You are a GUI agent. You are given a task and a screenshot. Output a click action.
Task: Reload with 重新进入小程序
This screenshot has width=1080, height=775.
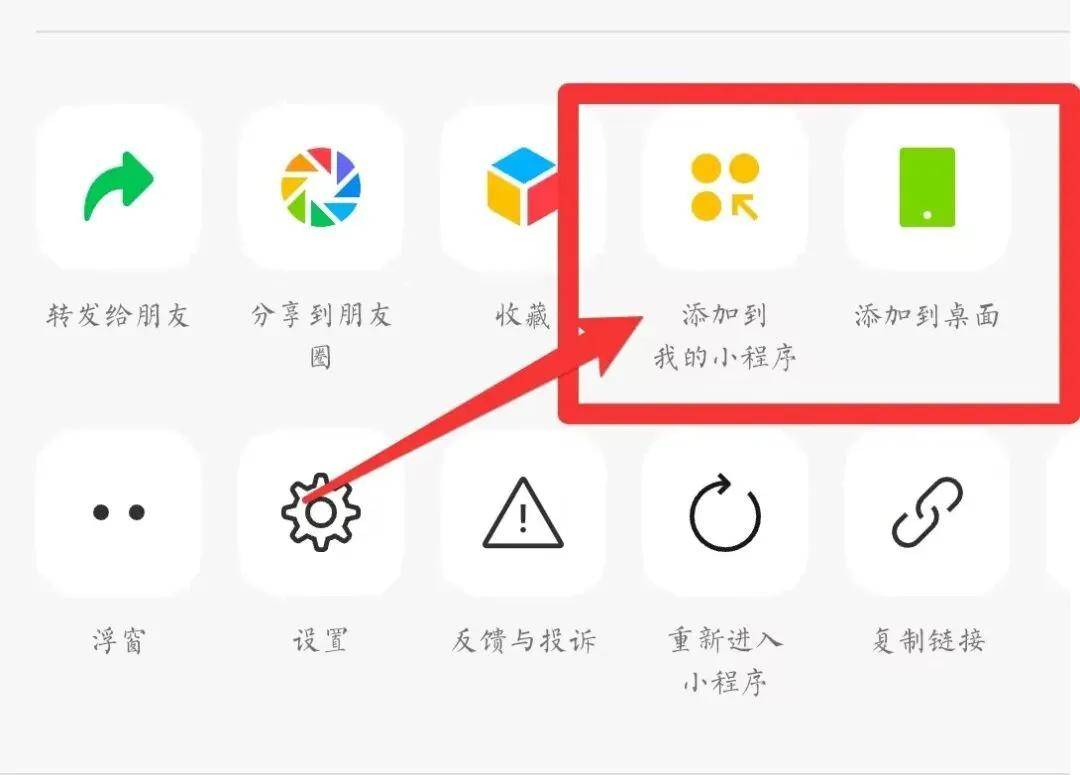pos(725,513)
